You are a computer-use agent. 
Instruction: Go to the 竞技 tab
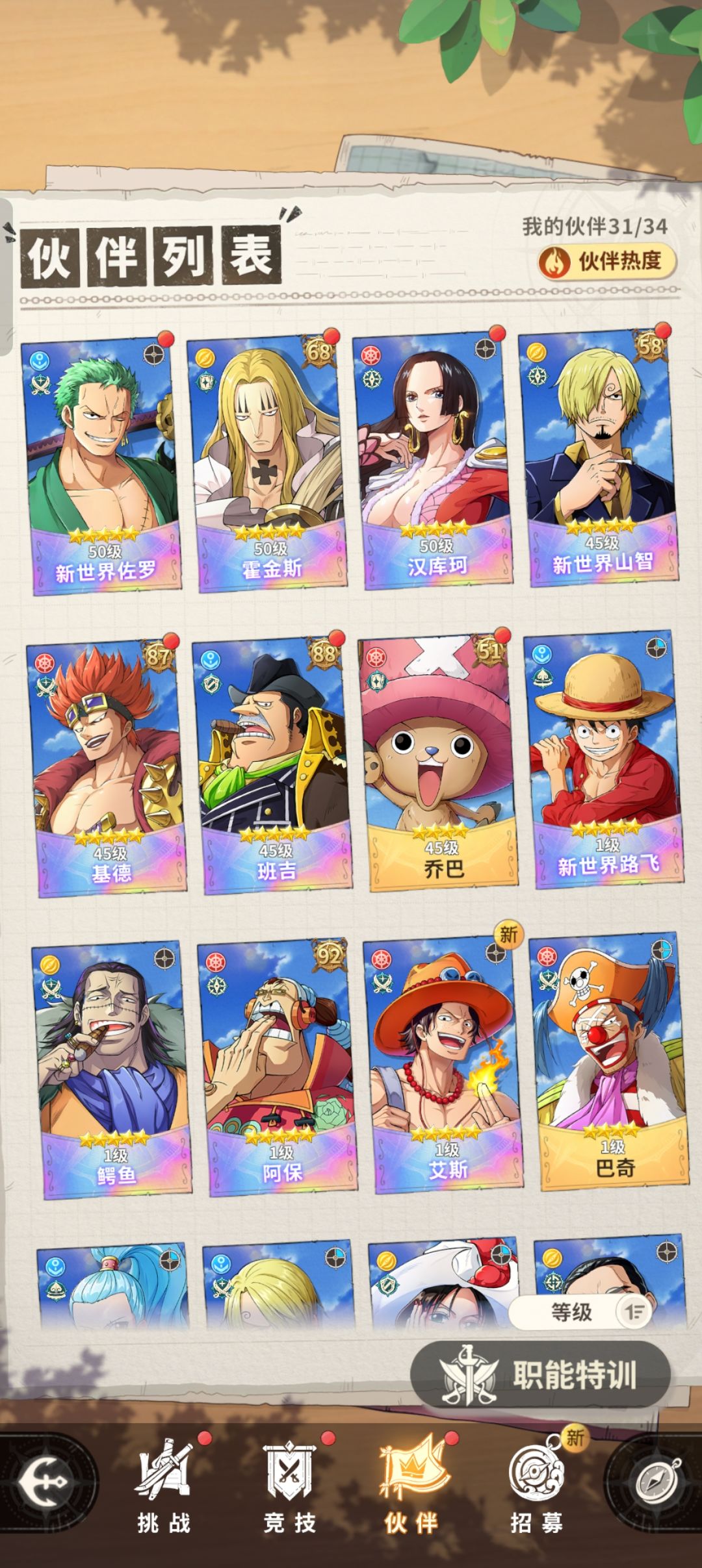289,1487
